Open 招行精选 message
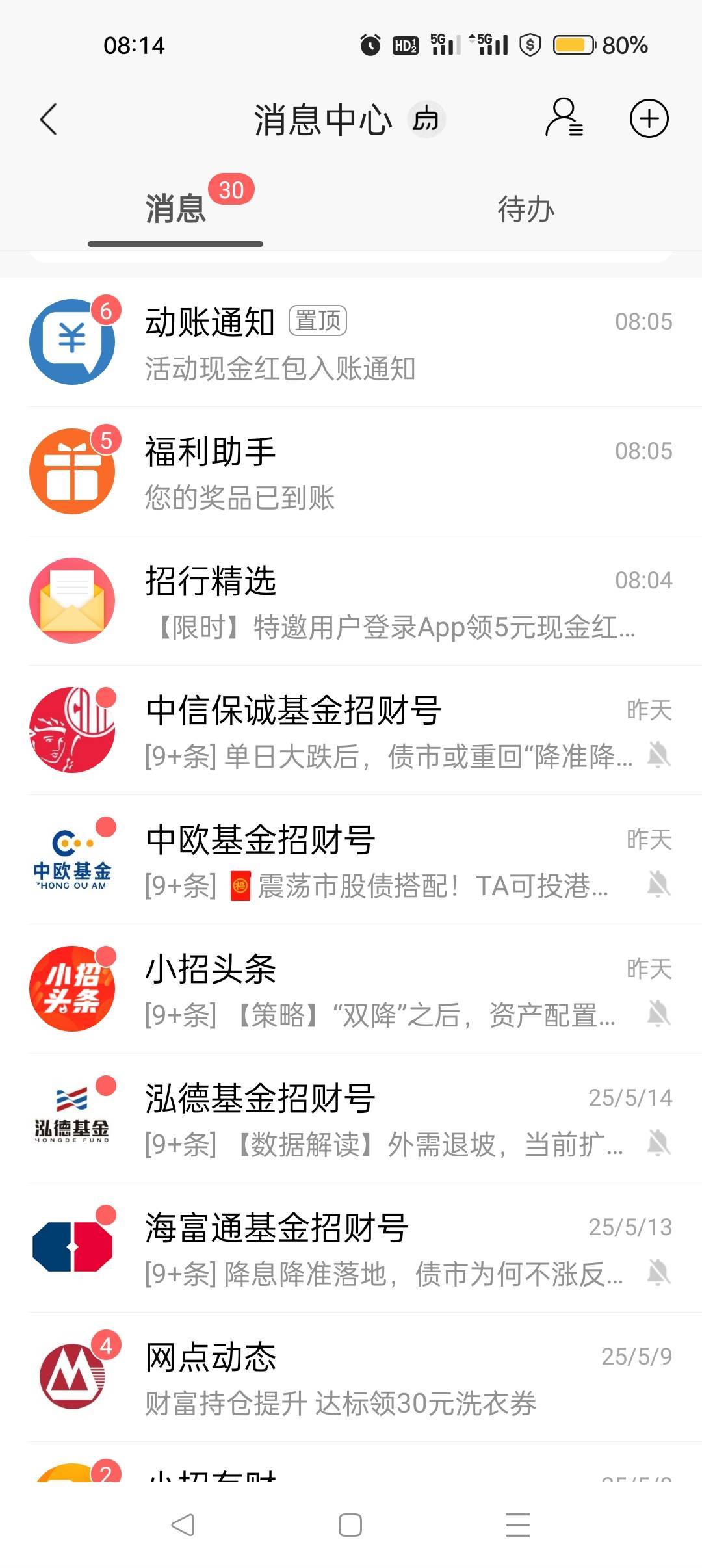This screenshot has height=1568, width=702. click(x=351, y=601)
